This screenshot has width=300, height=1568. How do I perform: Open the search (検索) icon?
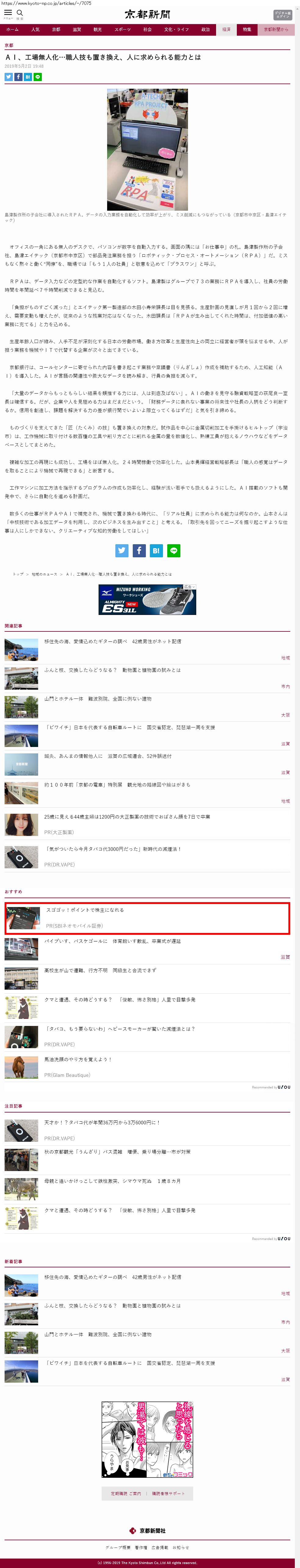(20, 13)
